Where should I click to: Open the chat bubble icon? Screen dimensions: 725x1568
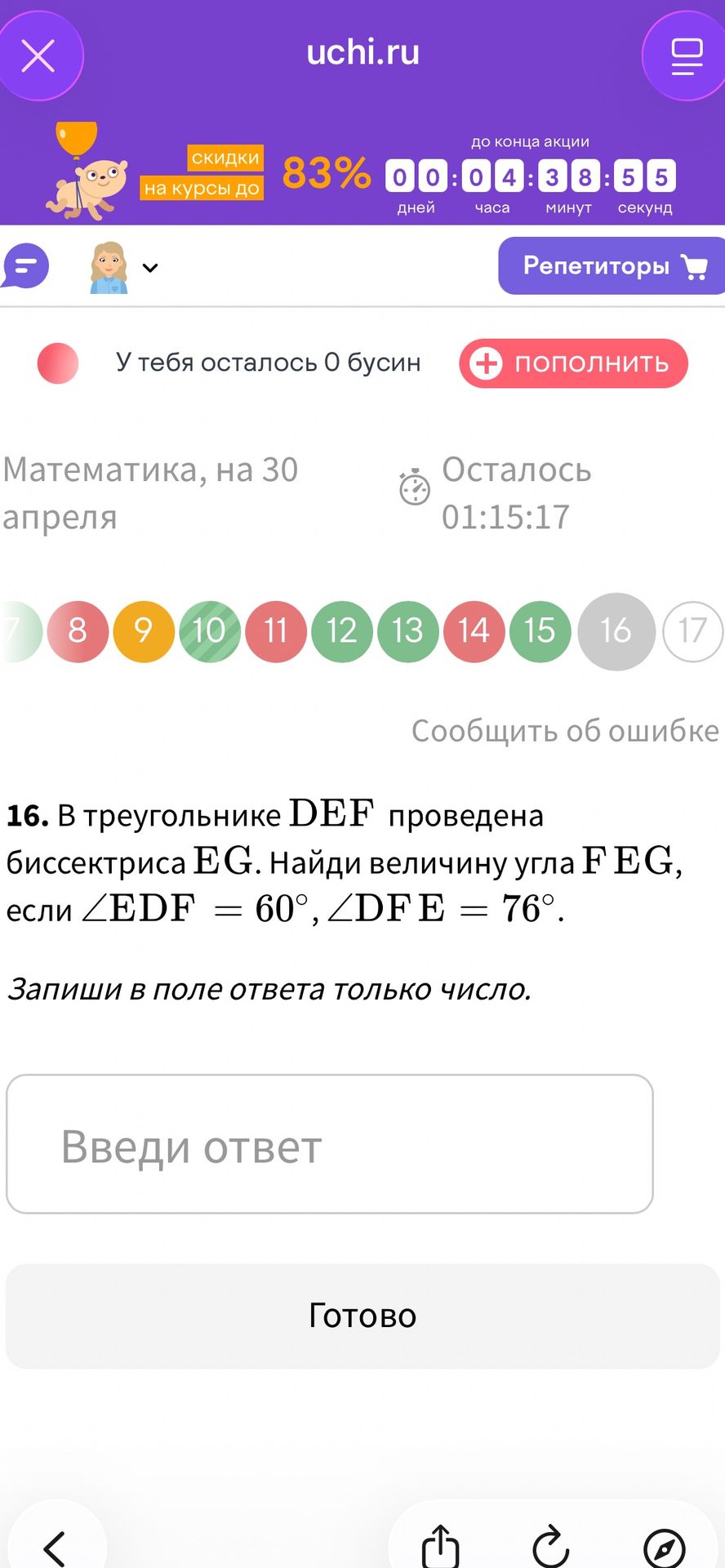point(25,266)
